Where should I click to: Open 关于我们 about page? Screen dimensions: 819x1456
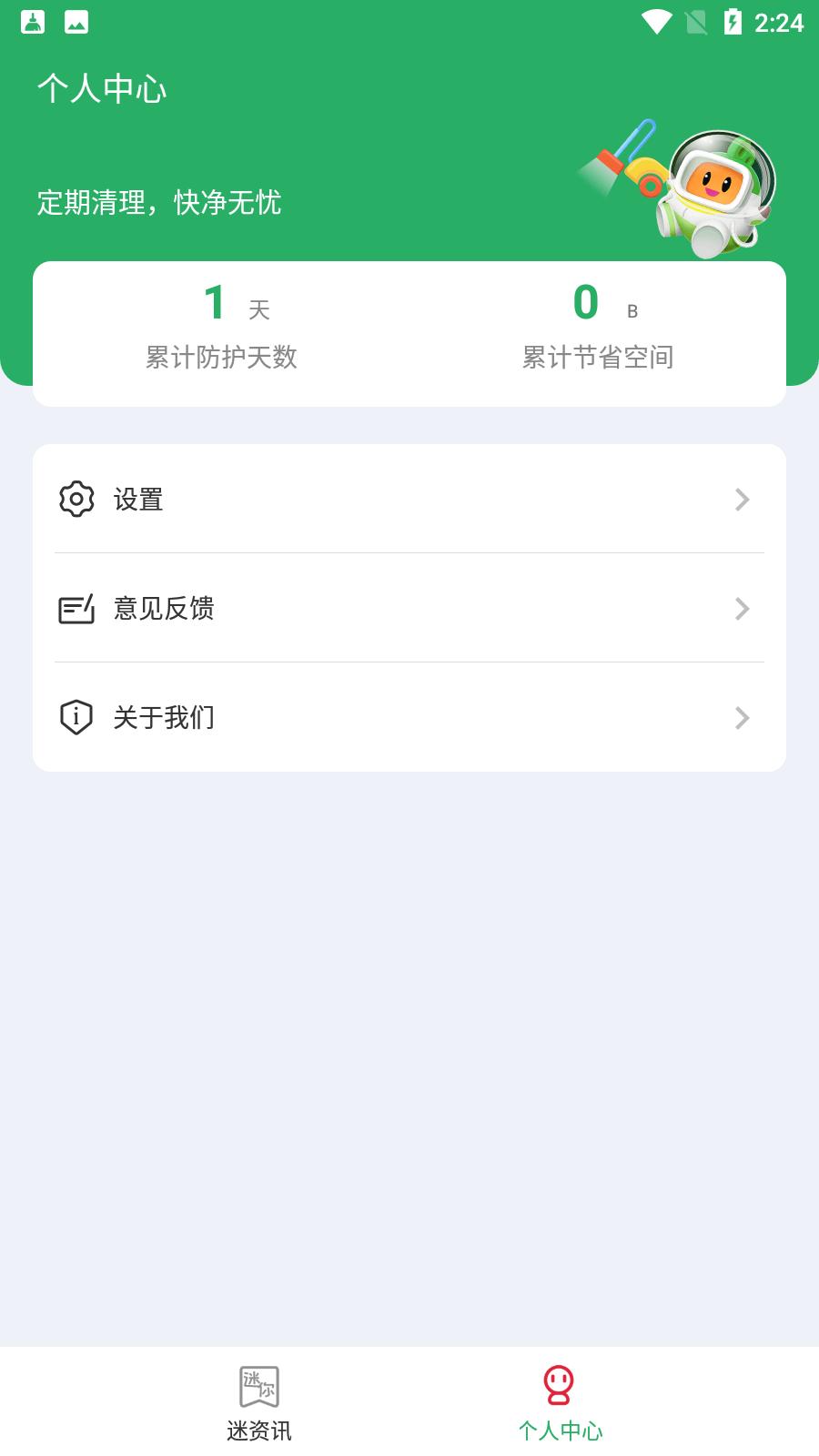(x=409, y=717)
